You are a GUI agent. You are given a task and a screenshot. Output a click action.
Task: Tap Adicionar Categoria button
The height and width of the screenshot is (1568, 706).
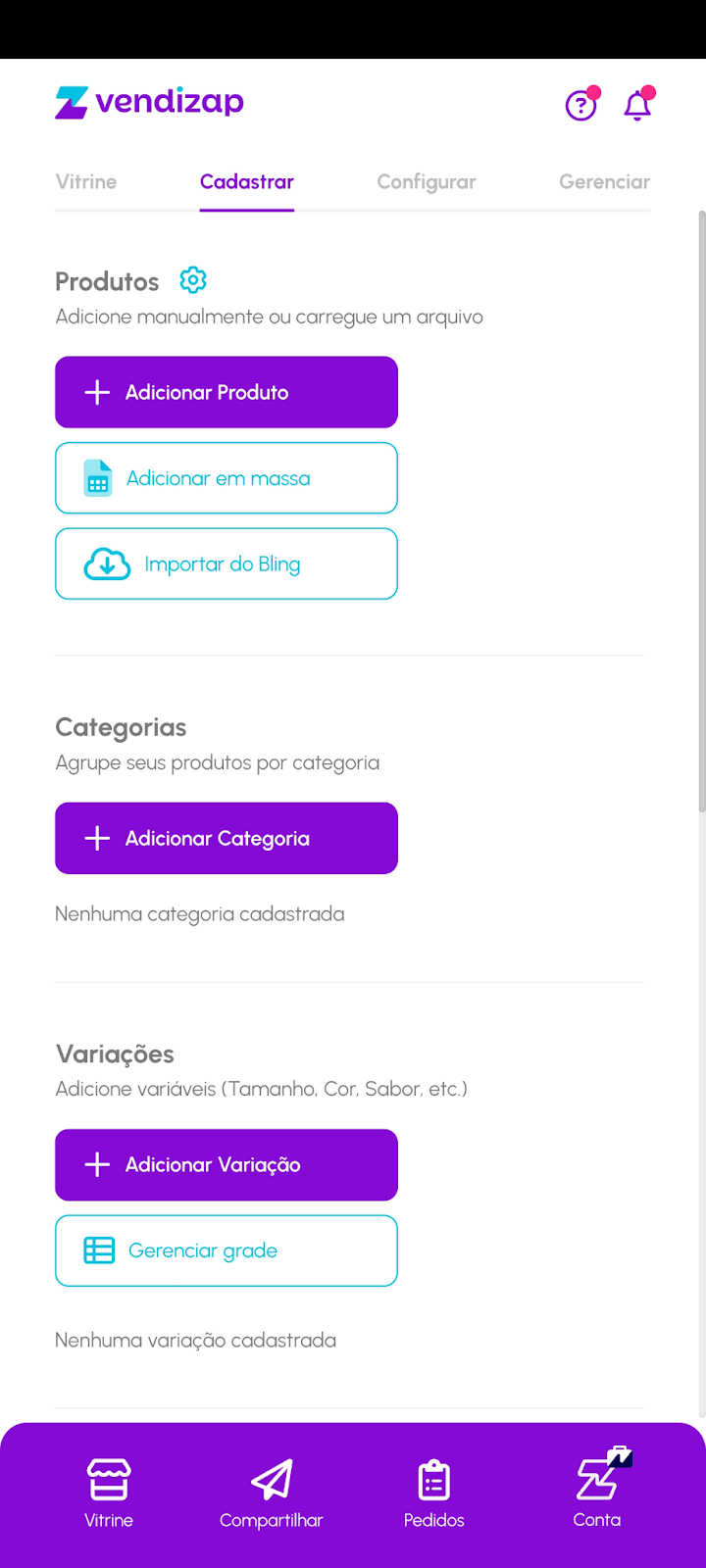(227, 838)
